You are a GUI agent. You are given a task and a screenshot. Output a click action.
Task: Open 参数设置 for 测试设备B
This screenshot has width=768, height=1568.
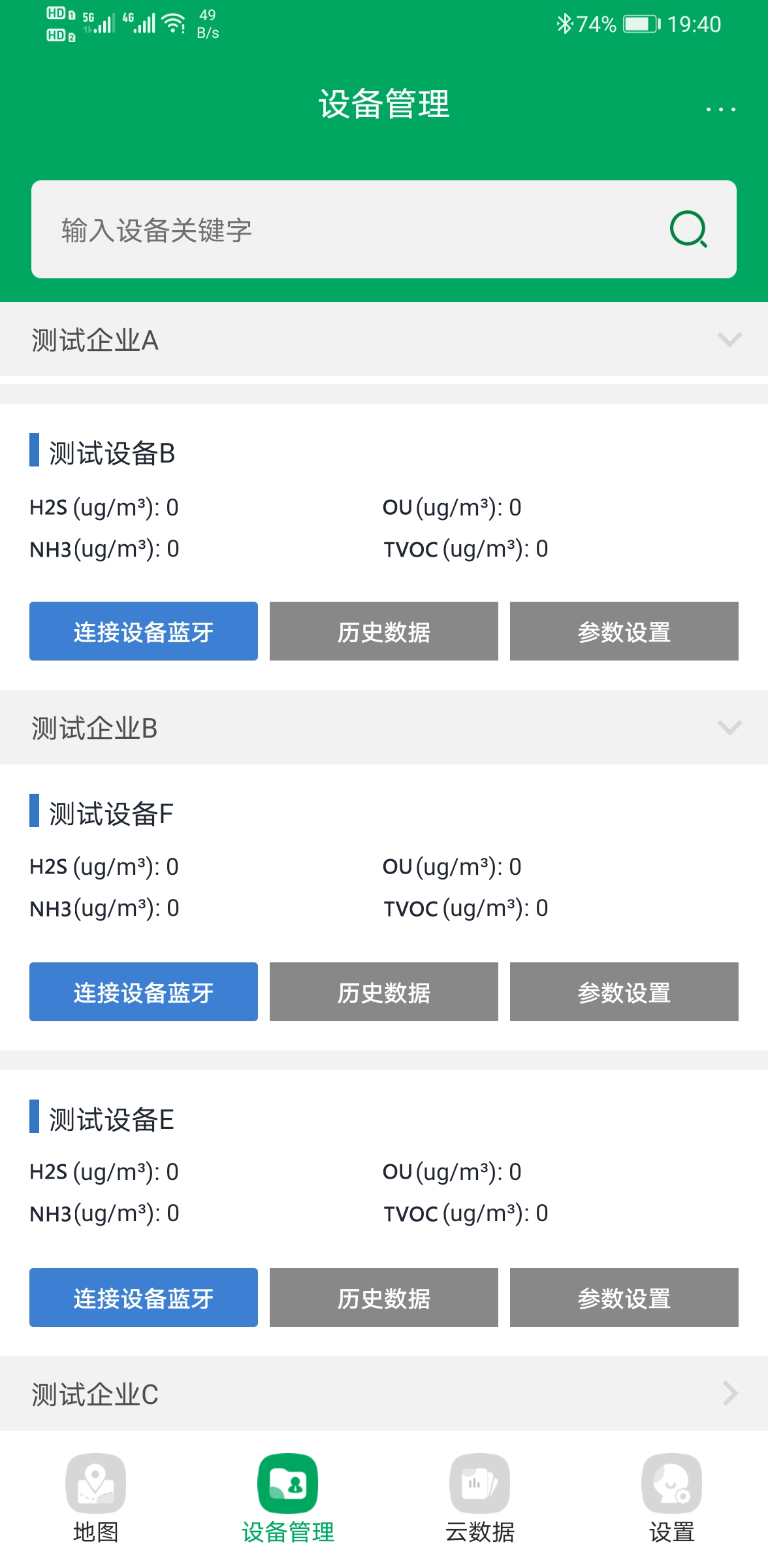624,631
